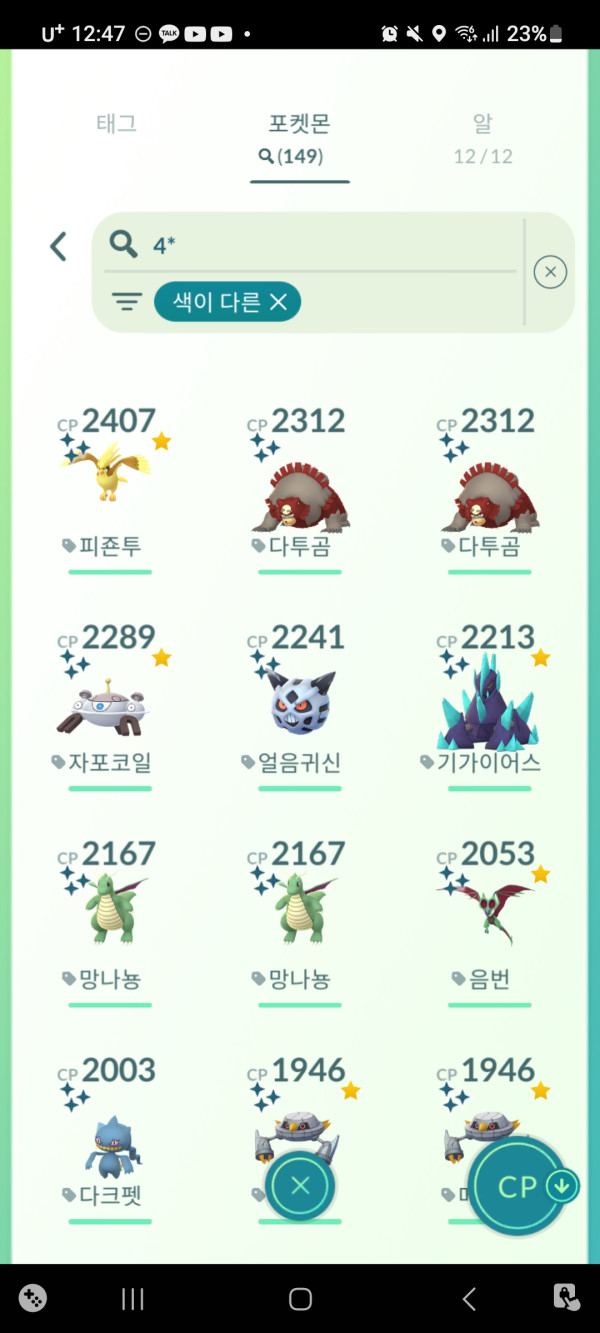Switch to the 태그 tab
600x1333 pixels.
pos(116,125)
